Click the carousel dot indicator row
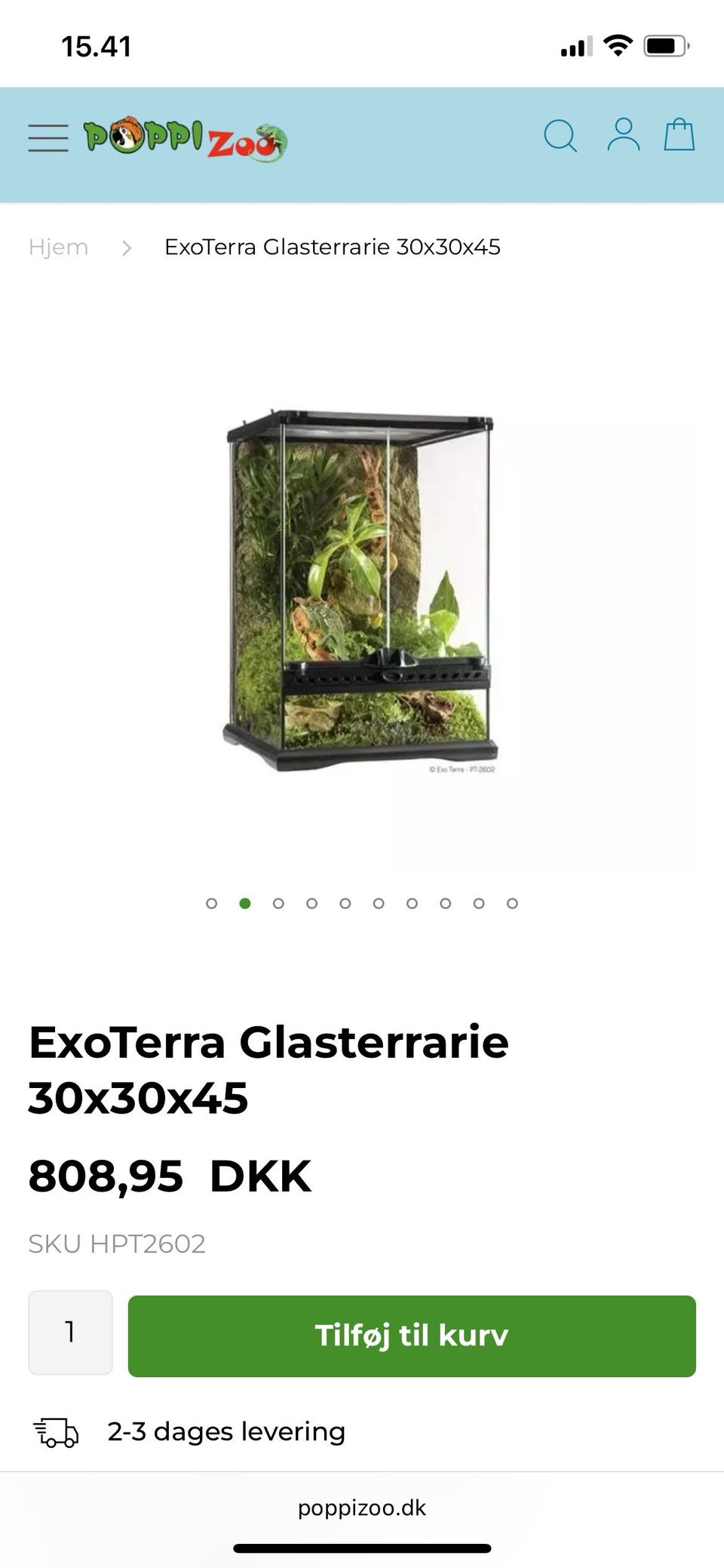The width and height of the screenshot is (724, 1568). (363, 902)
